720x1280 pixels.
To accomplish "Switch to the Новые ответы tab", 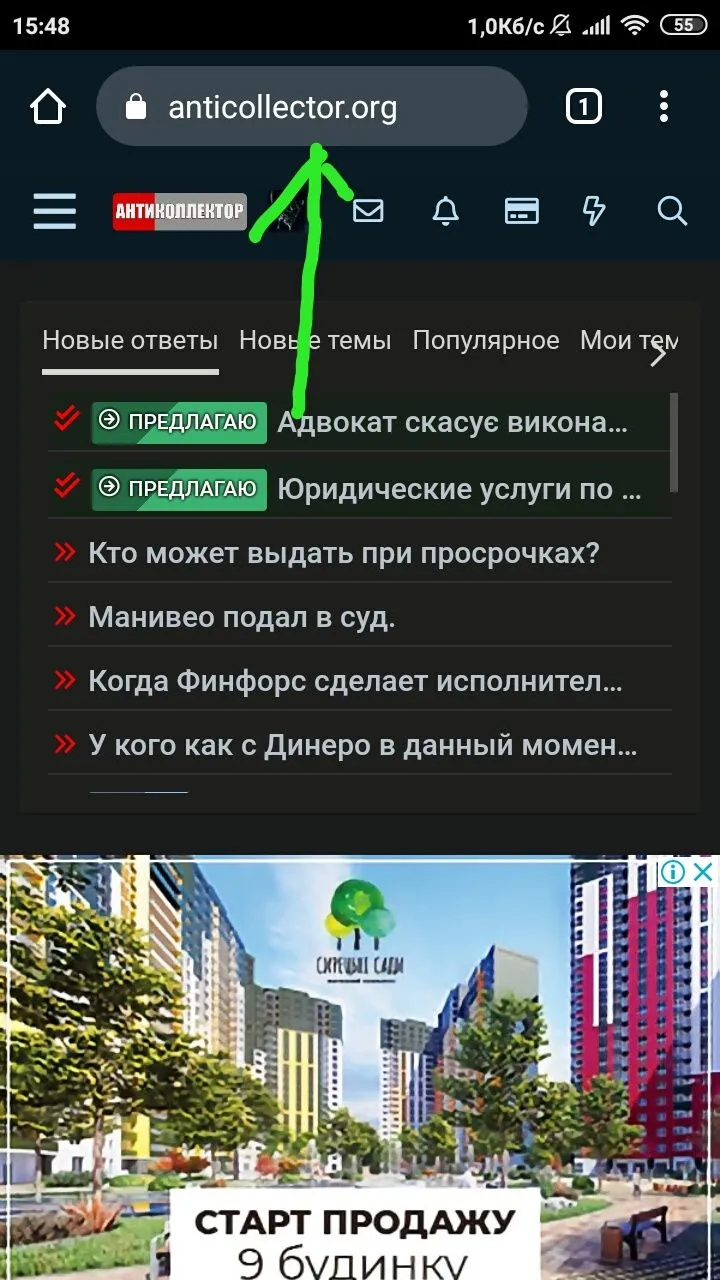I will (x=130, y=341).
